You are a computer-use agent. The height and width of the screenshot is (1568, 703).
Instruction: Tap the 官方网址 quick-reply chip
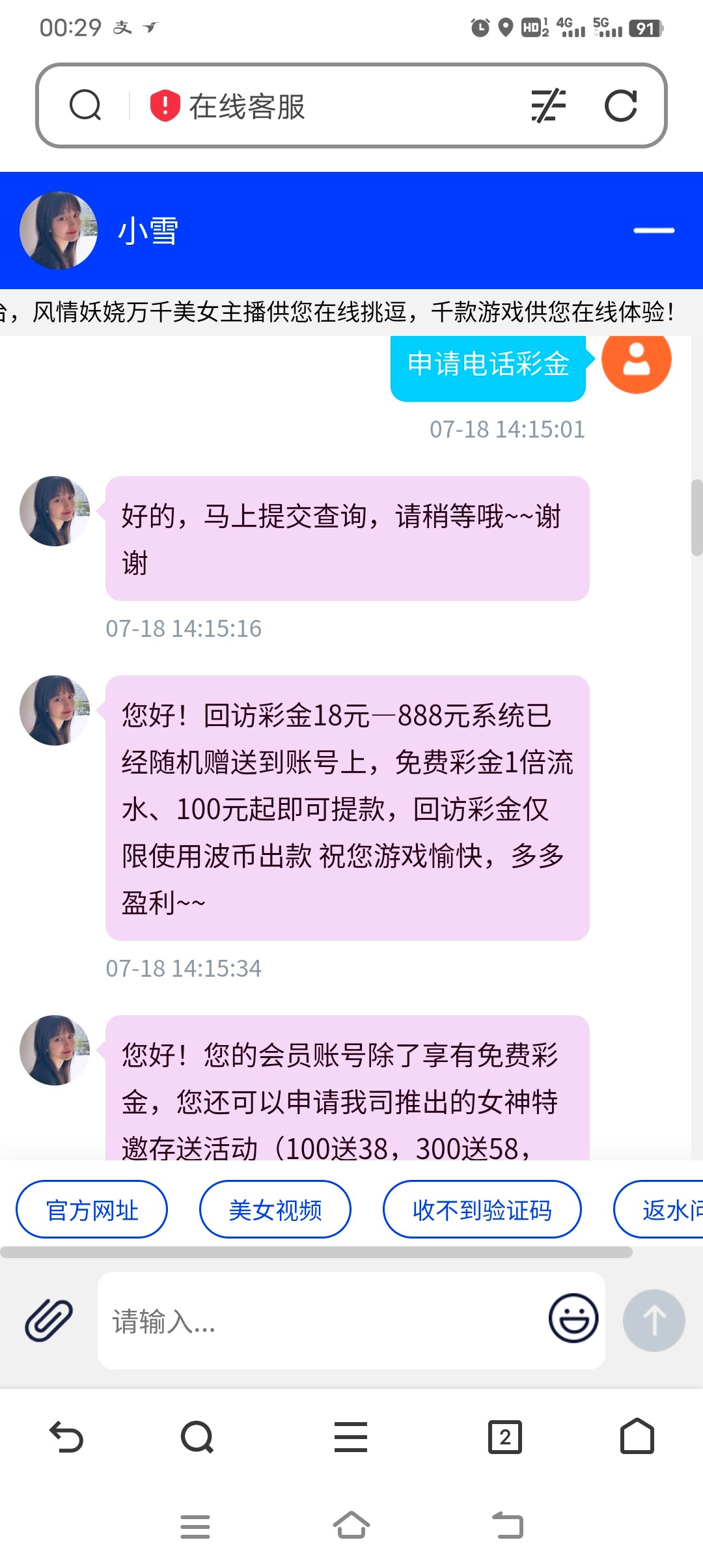click(92, 1209)
